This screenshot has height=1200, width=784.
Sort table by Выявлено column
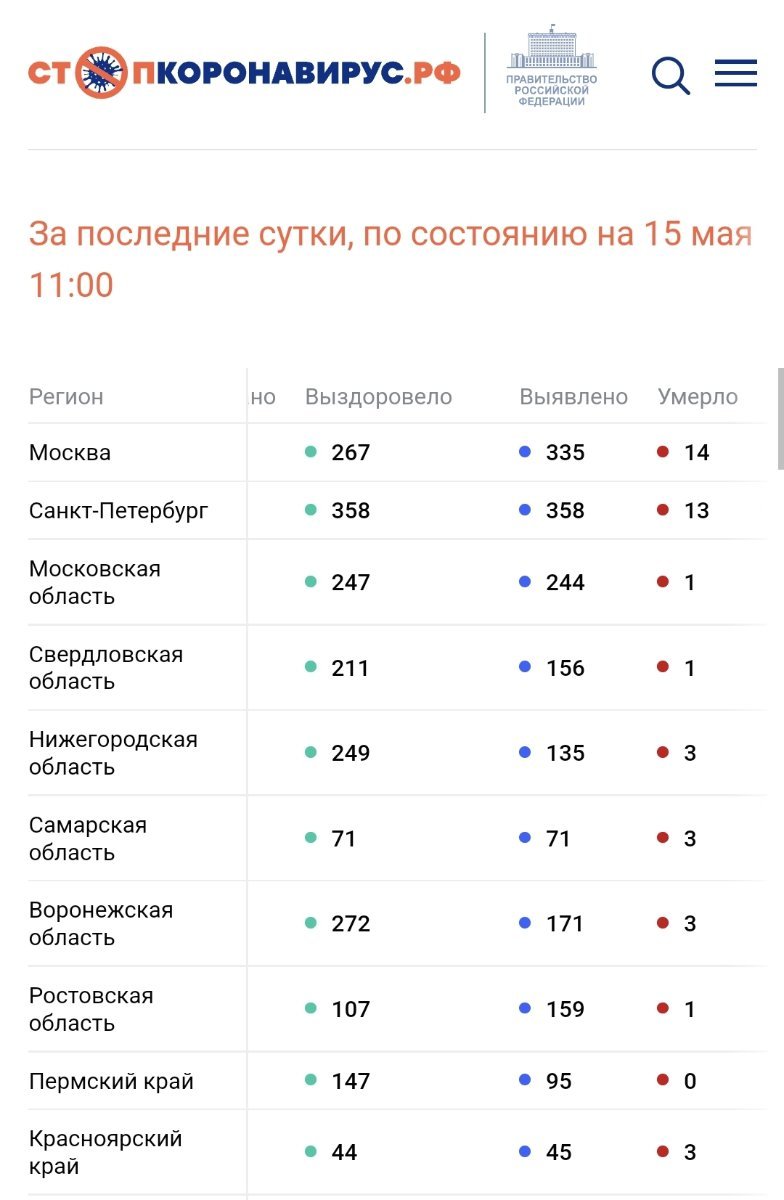(x=573, y=397)
